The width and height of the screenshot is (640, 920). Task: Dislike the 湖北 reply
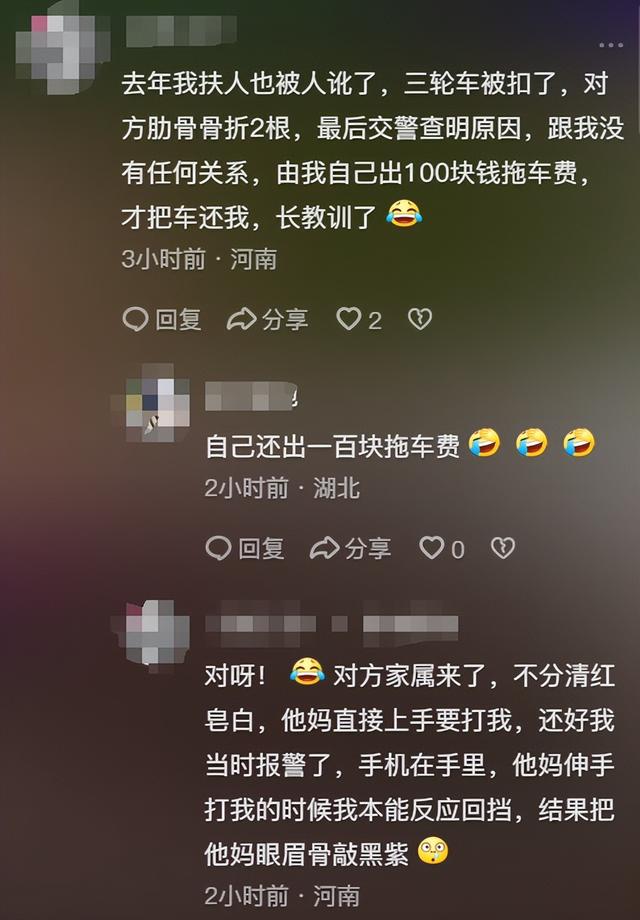click(x=503, y=548)
